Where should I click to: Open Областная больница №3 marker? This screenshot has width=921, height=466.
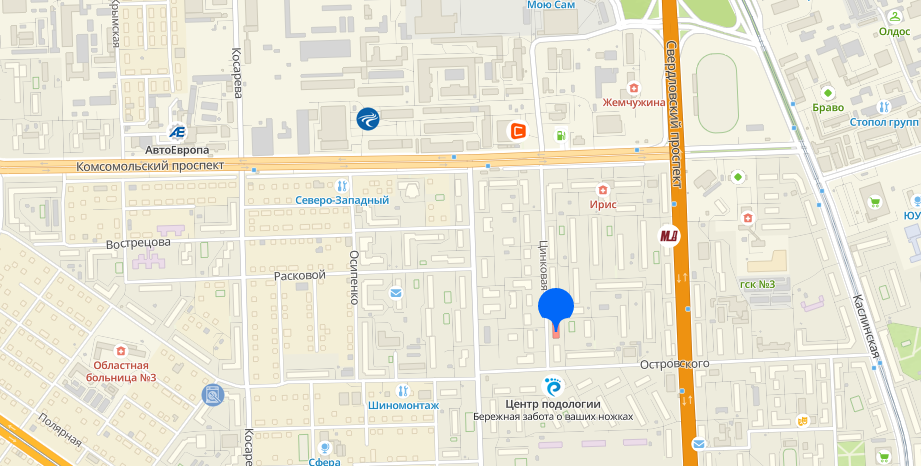[x=121, y=351]
